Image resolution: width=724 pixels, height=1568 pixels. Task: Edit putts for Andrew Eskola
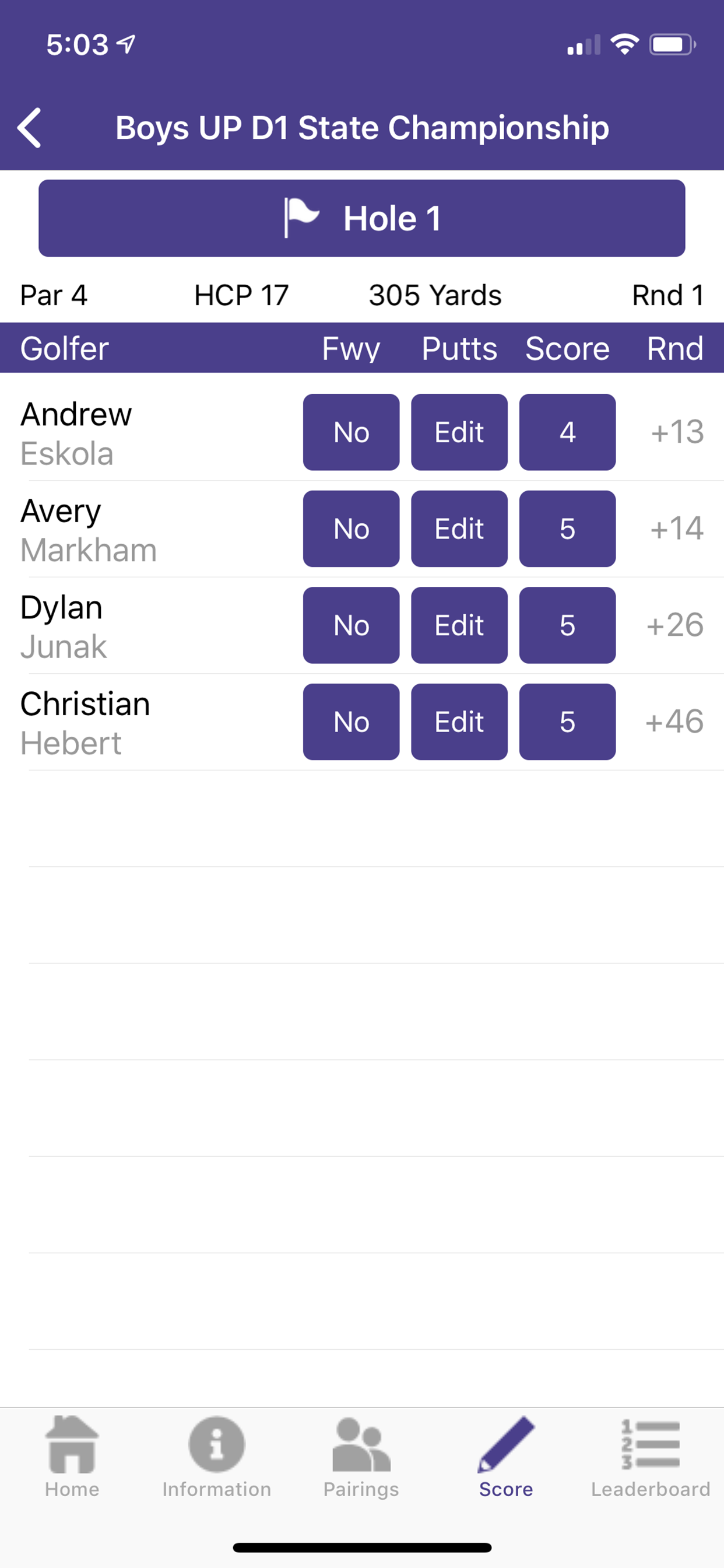coord(459,432)
